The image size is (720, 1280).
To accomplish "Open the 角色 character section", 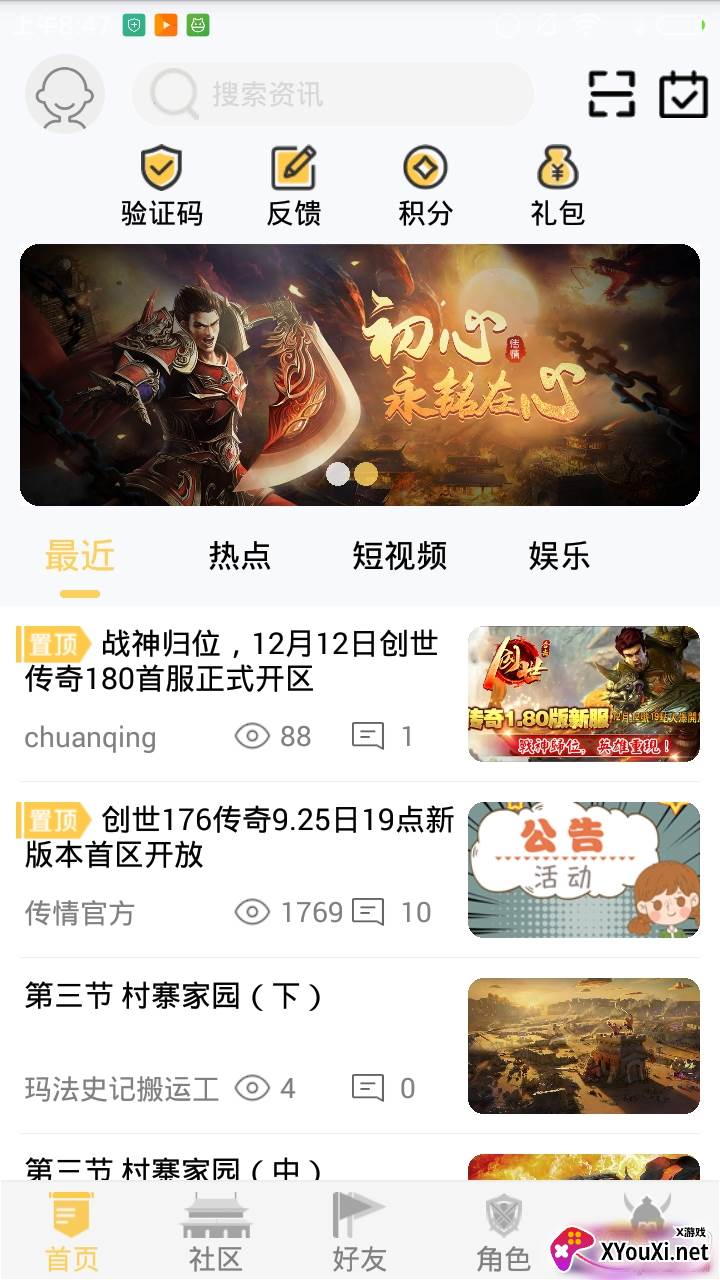I will tap(505, 1230).
